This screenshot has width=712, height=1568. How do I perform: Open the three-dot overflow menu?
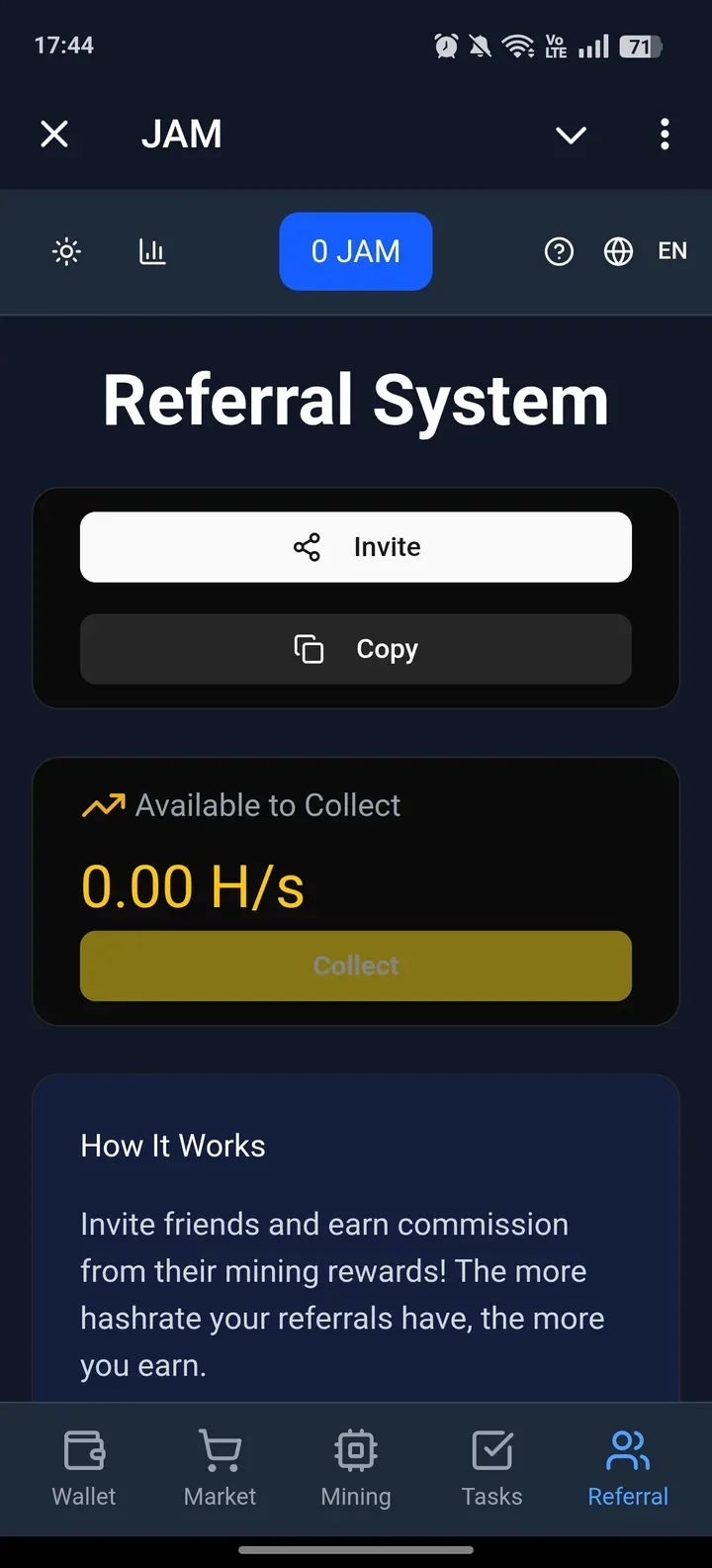665,134
